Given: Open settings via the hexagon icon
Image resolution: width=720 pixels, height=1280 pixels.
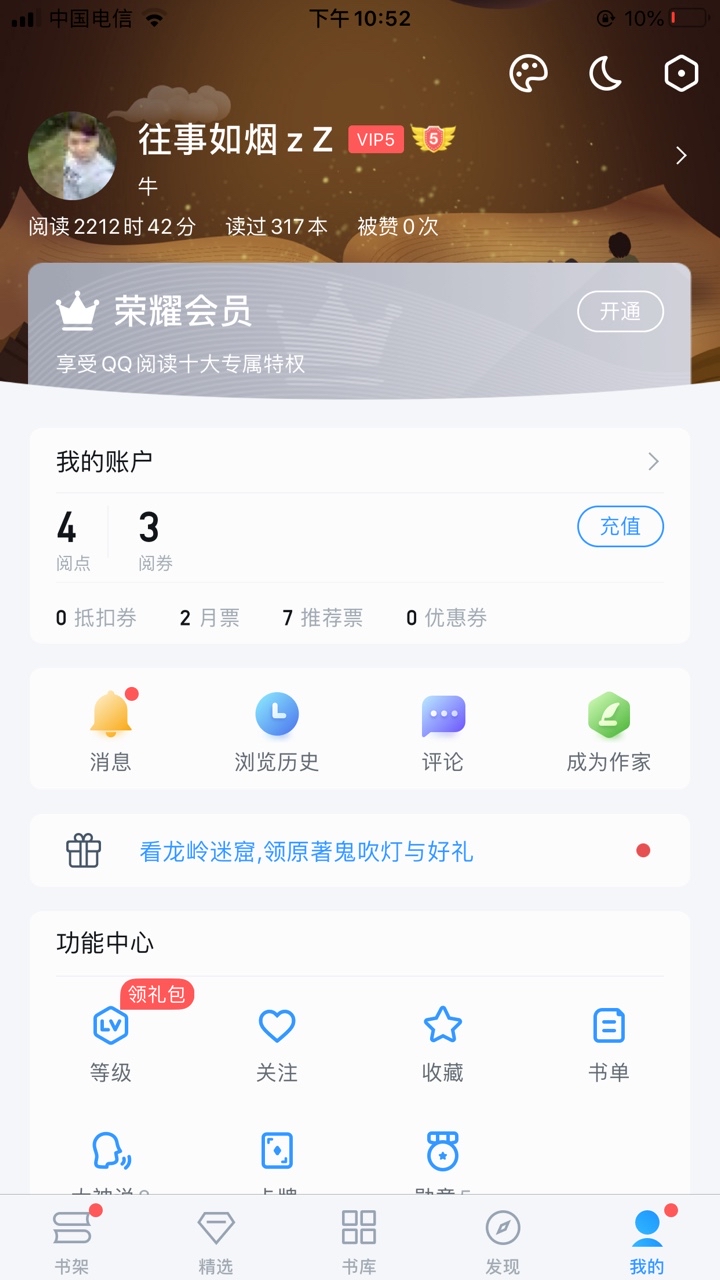Looking at the screenshot, I should point(681,73).
